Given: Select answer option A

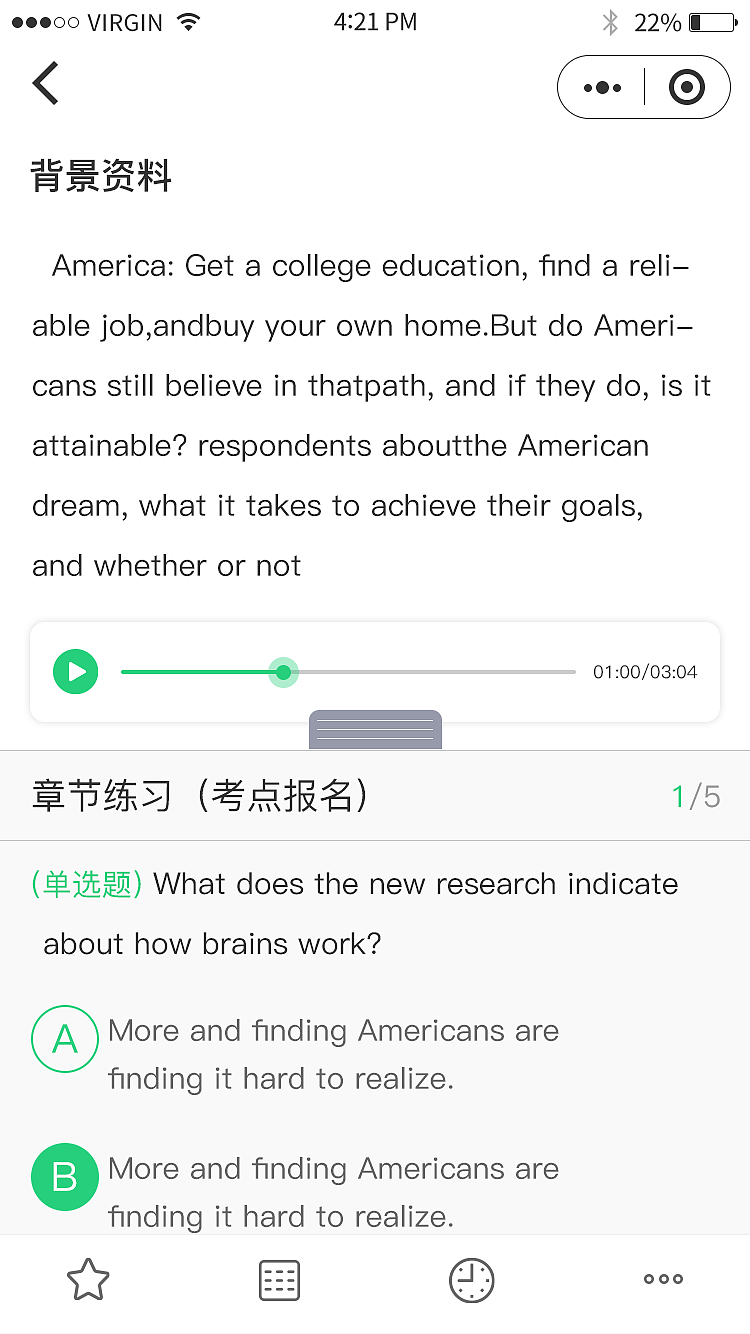Looking at the screenshot, I should [x=65, y=1040].
